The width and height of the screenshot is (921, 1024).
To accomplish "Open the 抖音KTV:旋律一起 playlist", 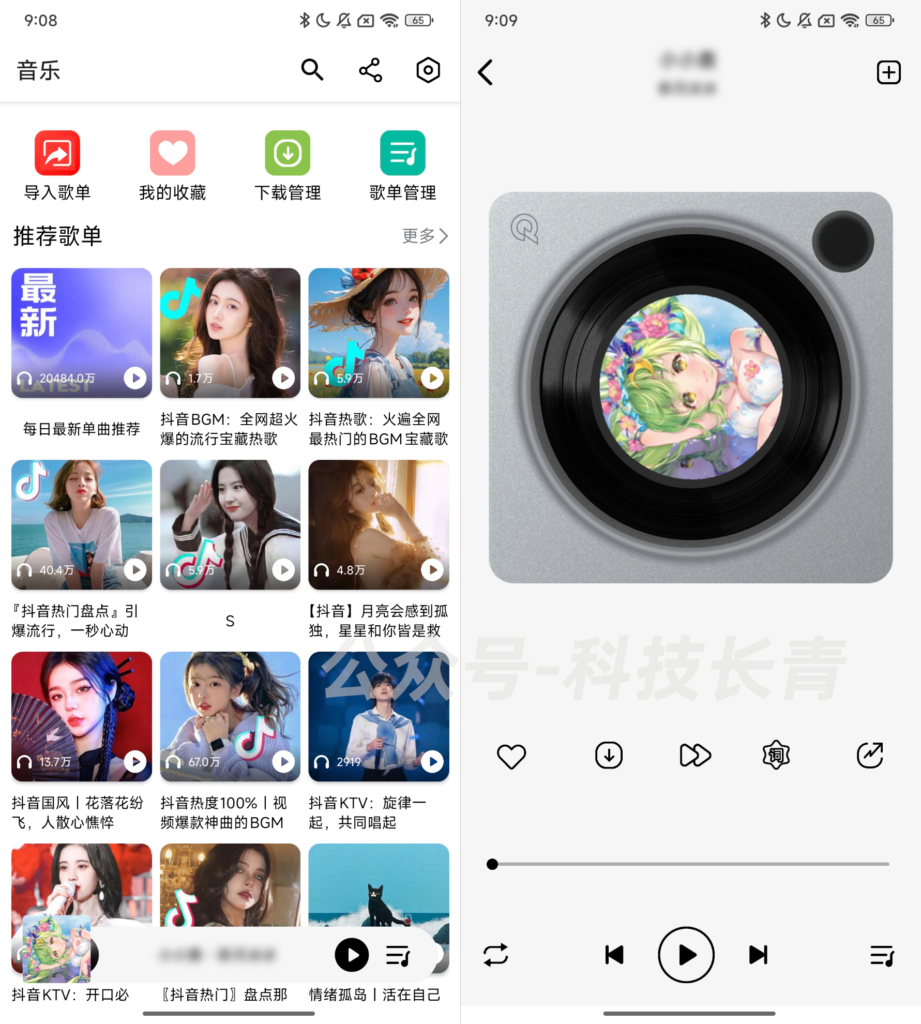I will point(378,717).
